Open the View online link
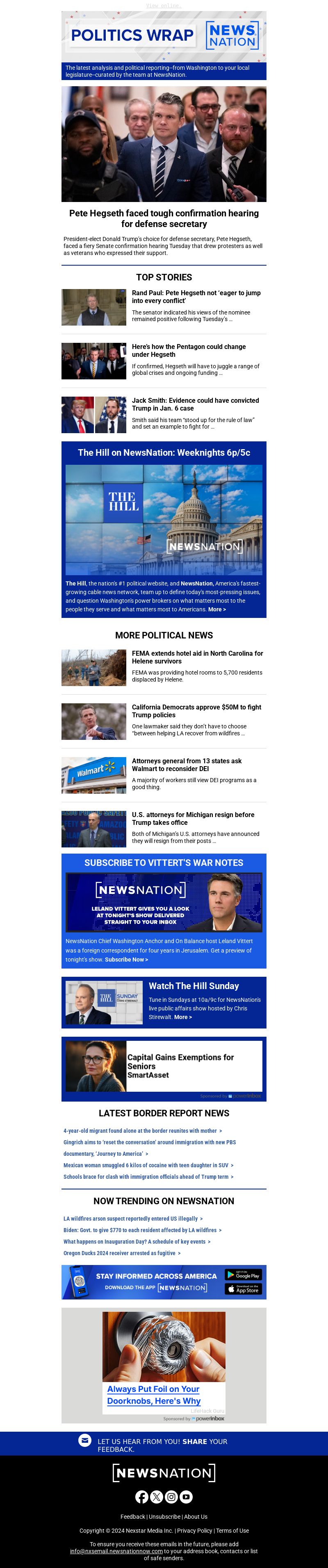The width and height of the screenshot is (328, 1568). tap(164, 5)
